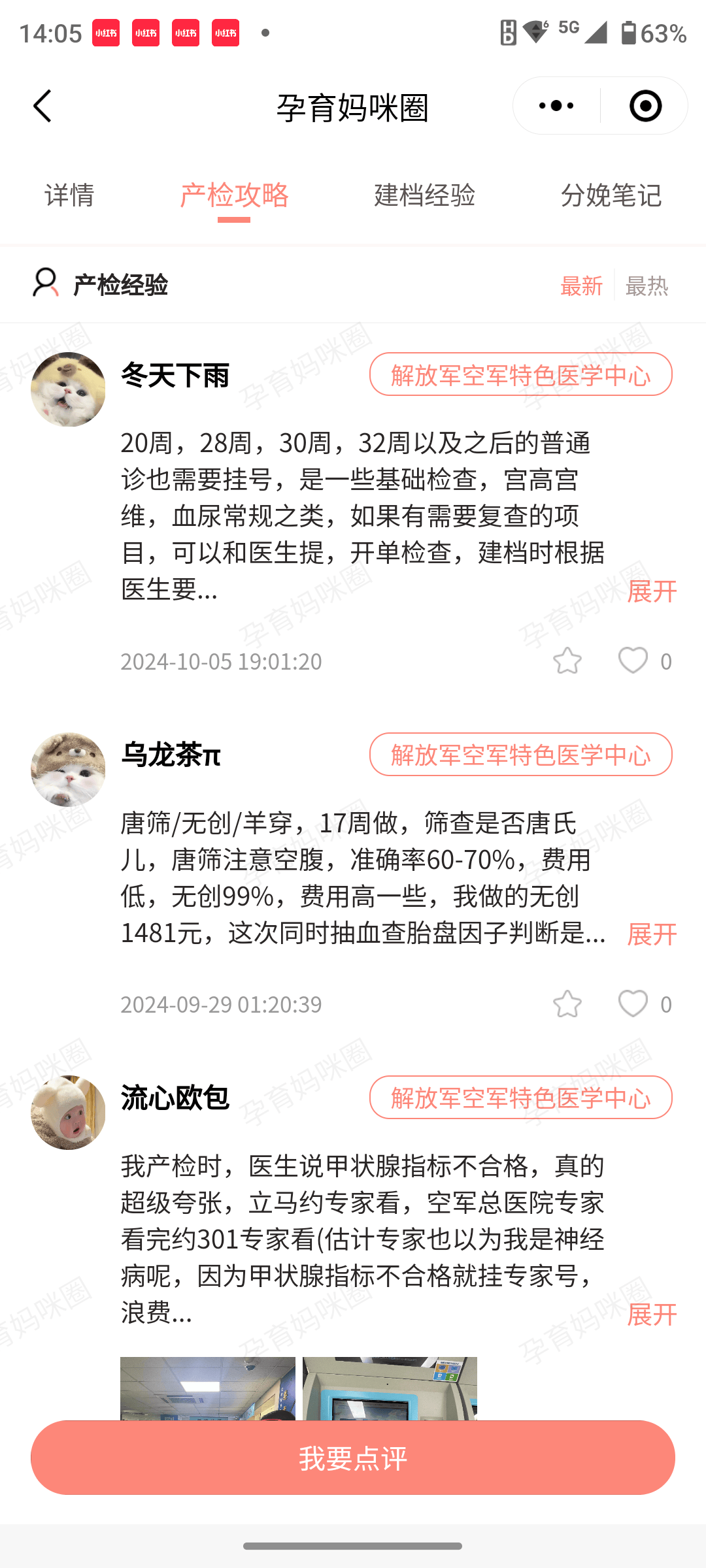The width and height of the screenshot is (706, 1568).
Task: Favorite 乌龙茶π's review with the star
Action: [567, 1004]
